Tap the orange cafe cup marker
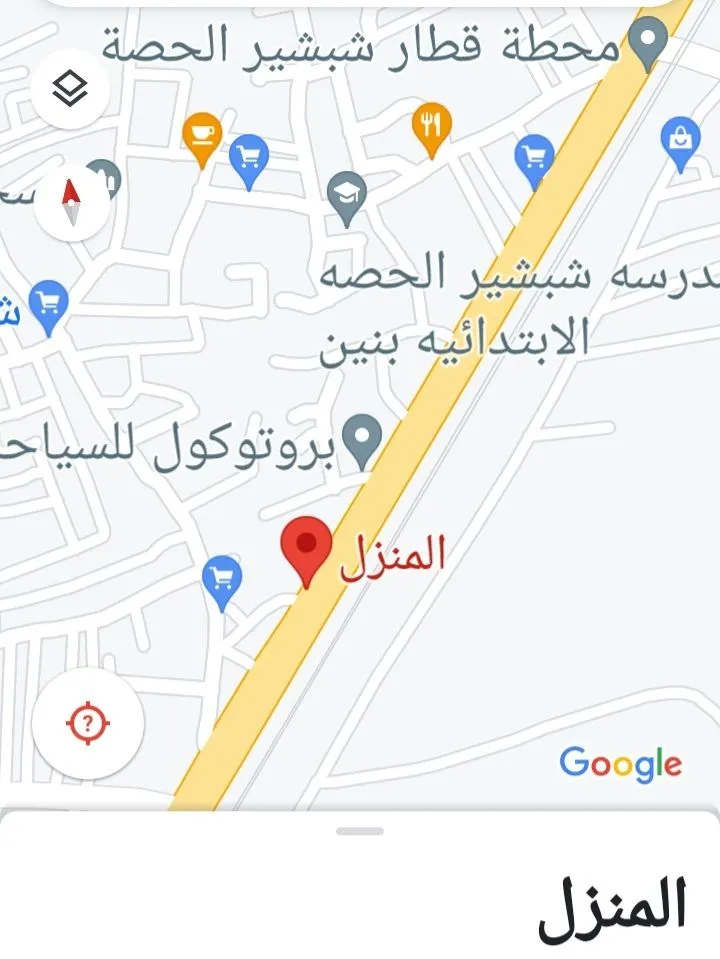Viewport: 720px width, 959px height. [x=203, y=136]
